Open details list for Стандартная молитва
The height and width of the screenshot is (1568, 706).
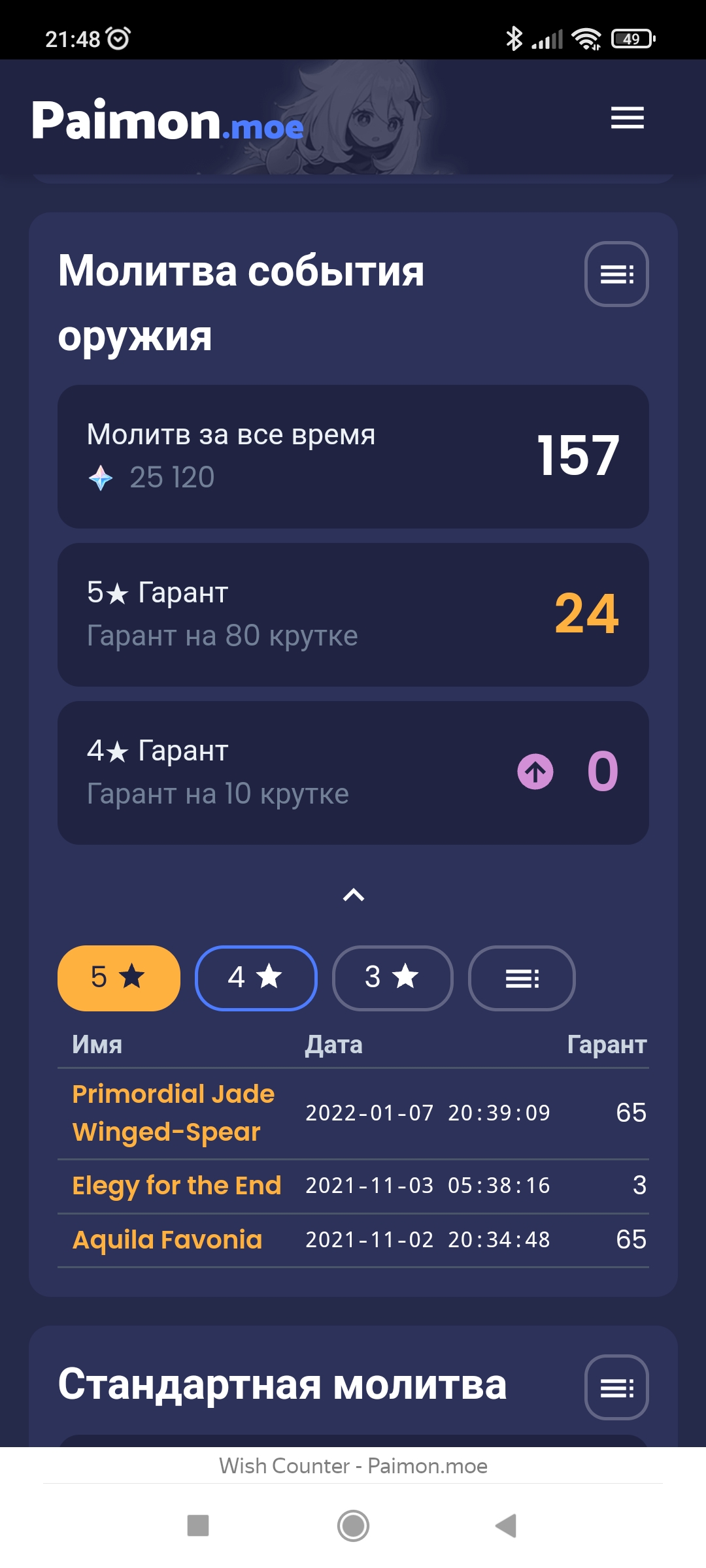point(616,1388)
